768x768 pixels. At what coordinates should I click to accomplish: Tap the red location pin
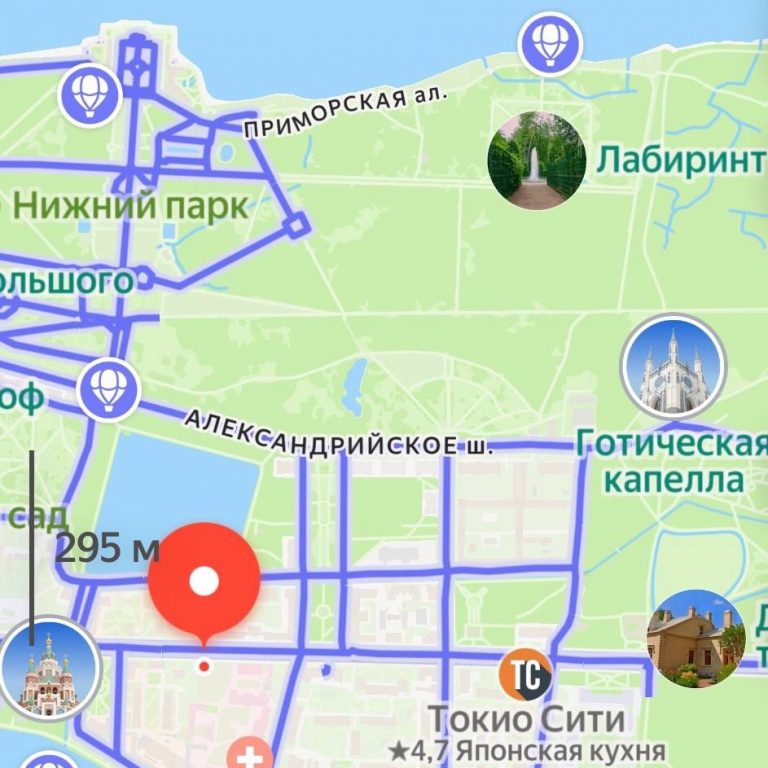pos(204,580)
